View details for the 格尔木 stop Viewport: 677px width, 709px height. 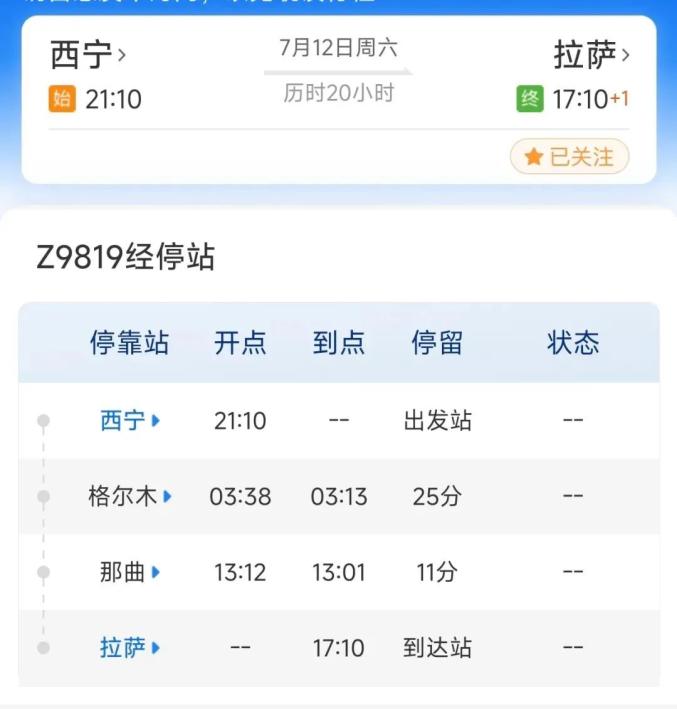(x=130, y=496)
